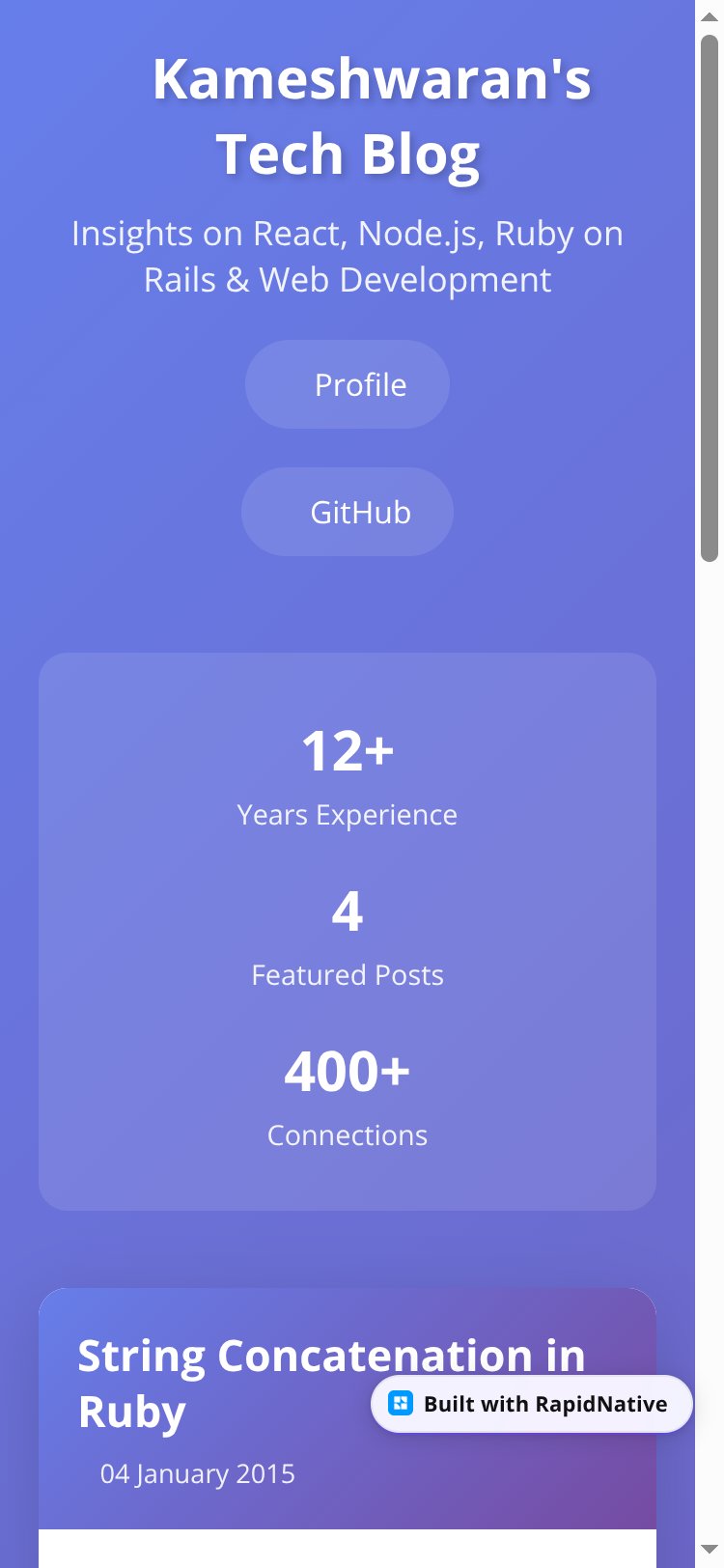This screenshot has width=724, height=1568.
Task: Open the Profile button
Action: point(348,384)
